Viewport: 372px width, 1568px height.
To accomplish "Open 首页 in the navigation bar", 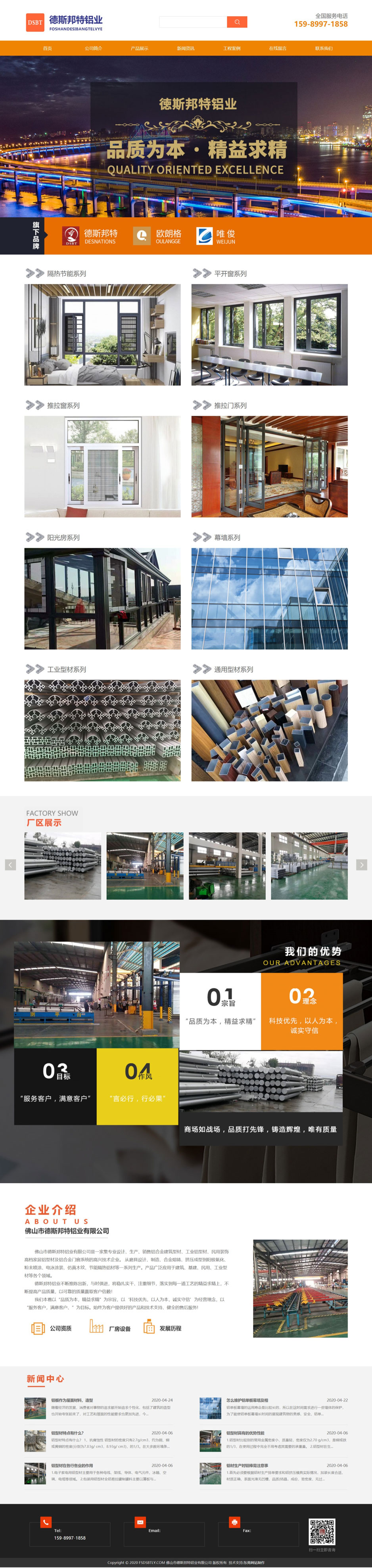I will click(x=48, y=48).
